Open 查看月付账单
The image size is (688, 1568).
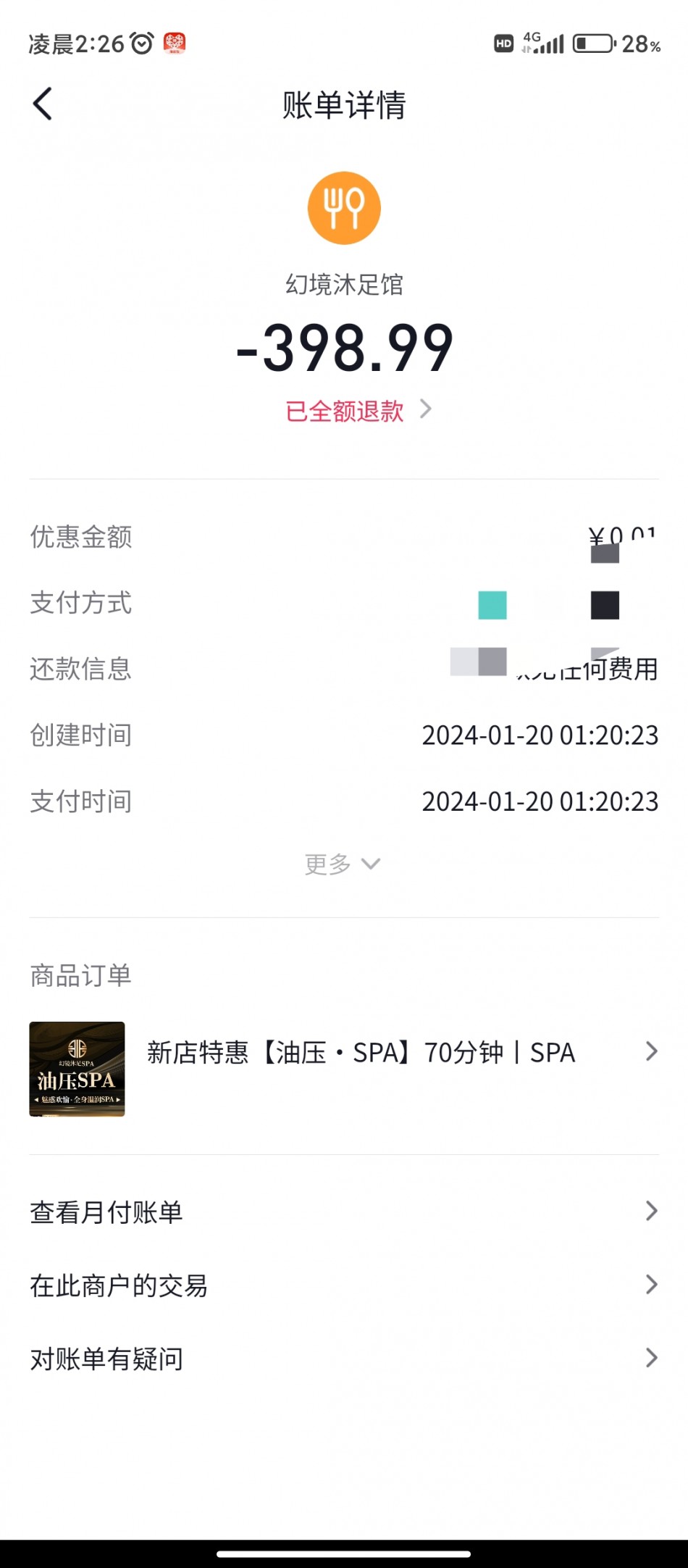coord(344,1212)
